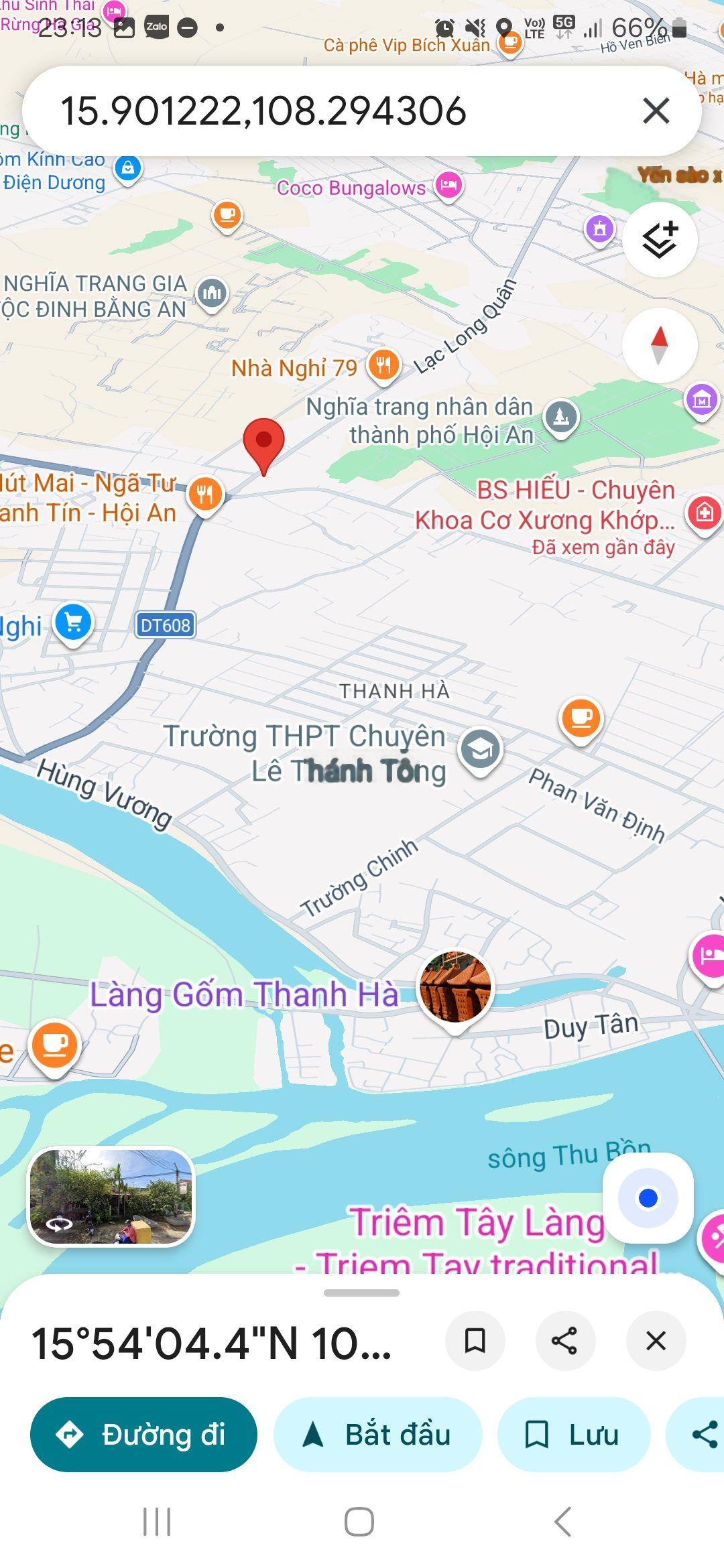Close the dropped pin info panel
The height and width of the screenshot is (1568, 724).
coord(656,1341)
